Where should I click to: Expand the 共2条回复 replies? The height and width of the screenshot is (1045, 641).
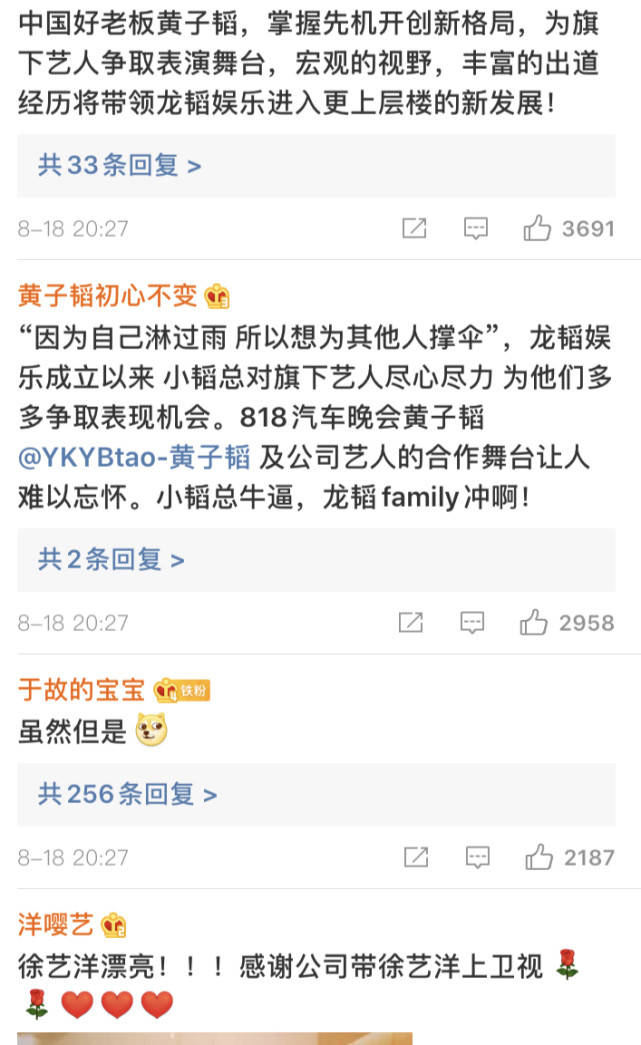tap(111, 560)
